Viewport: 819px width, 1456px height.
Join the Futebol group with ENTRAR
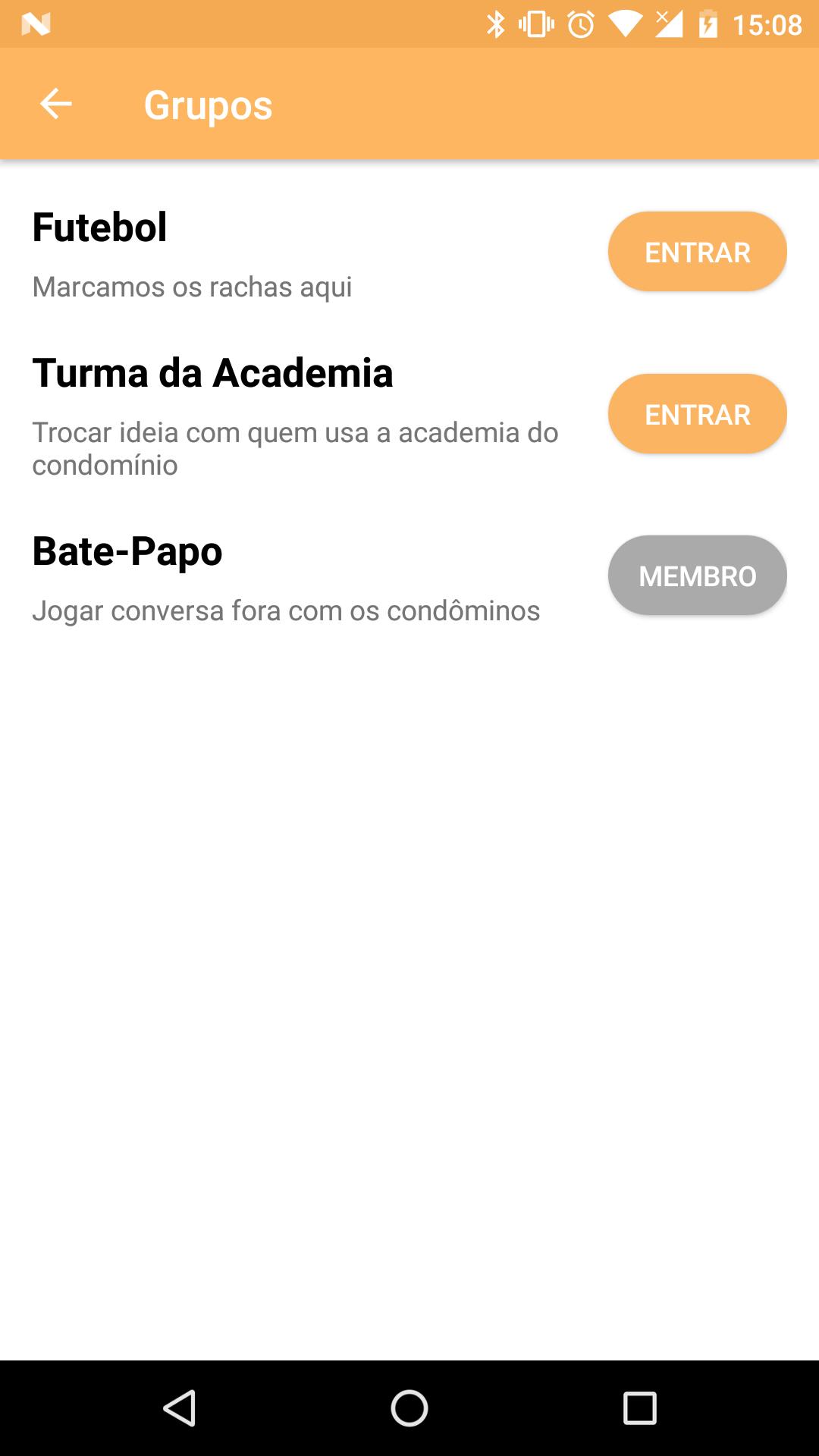tap(697, 252)
